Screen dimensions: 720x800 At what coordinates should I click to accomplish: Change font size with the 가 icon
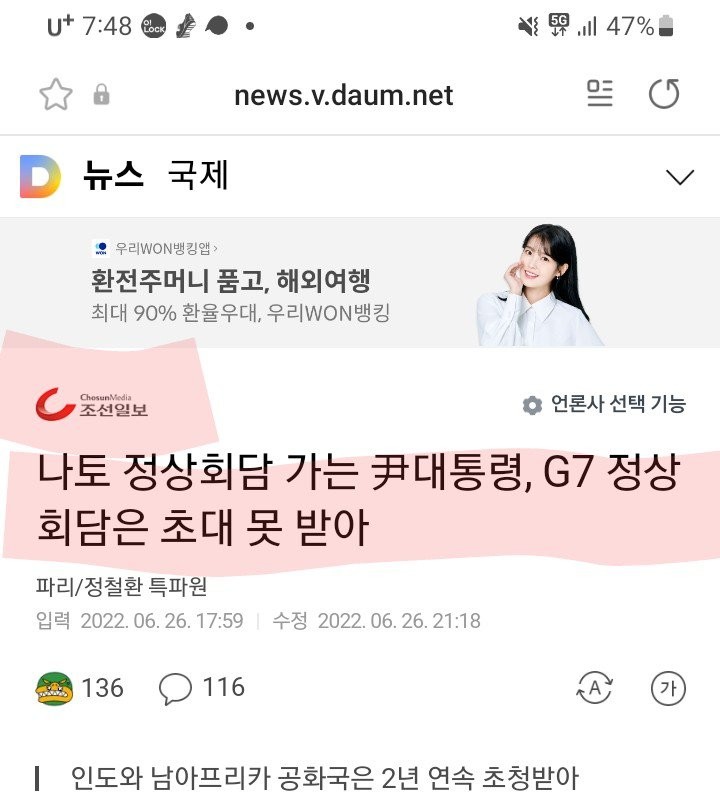[x=668, y=688]
